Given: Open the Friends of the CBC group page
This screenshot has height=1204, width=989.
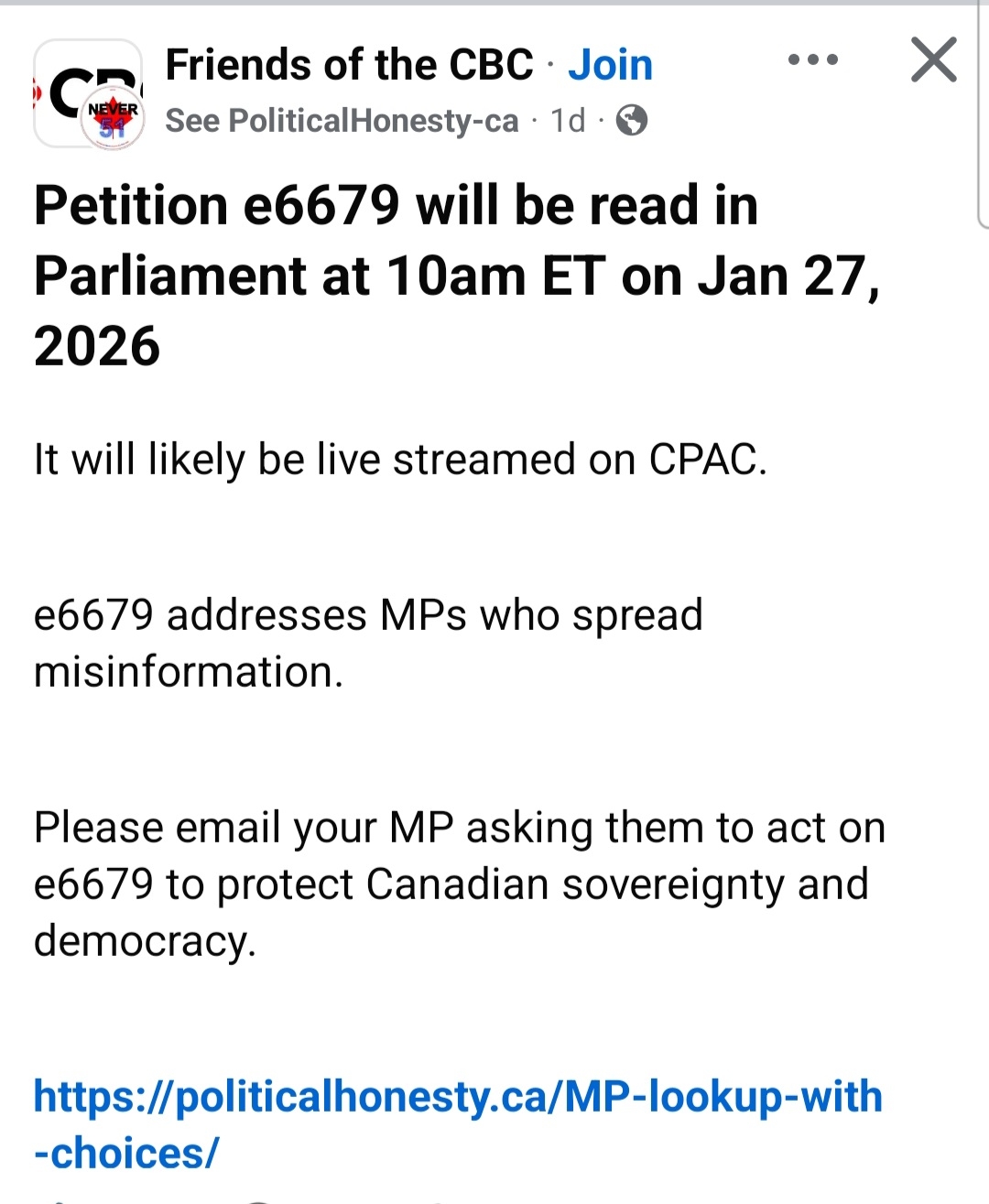Looking at the screenshot, I should [349, 66].
